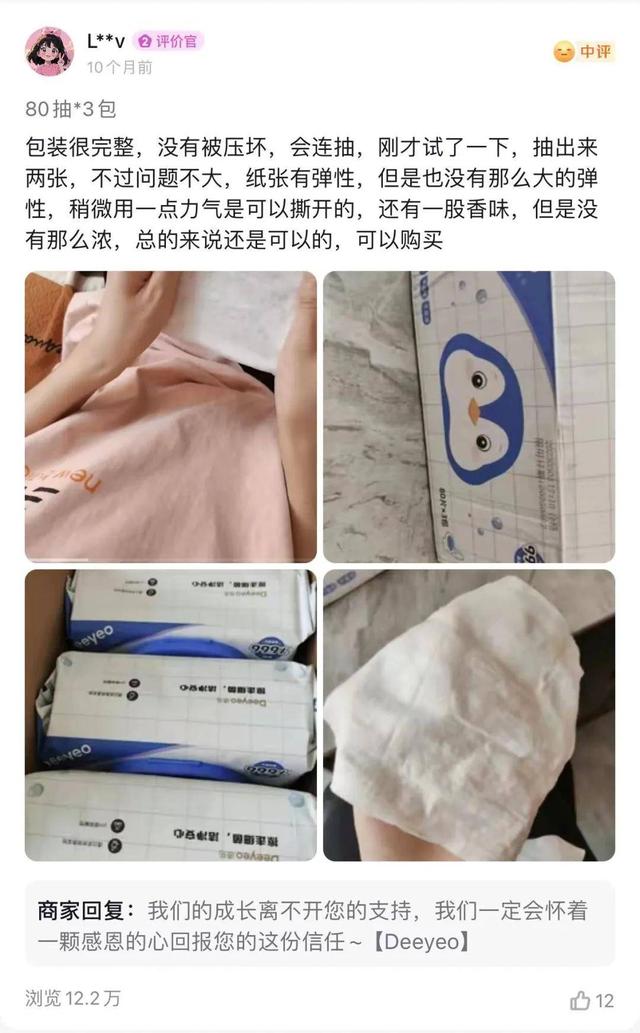Image resolution: width=640 pixels, height=1033 pixels.
Task: Open the photo of stacked Deeyeo packs
Action: (171, 715)
